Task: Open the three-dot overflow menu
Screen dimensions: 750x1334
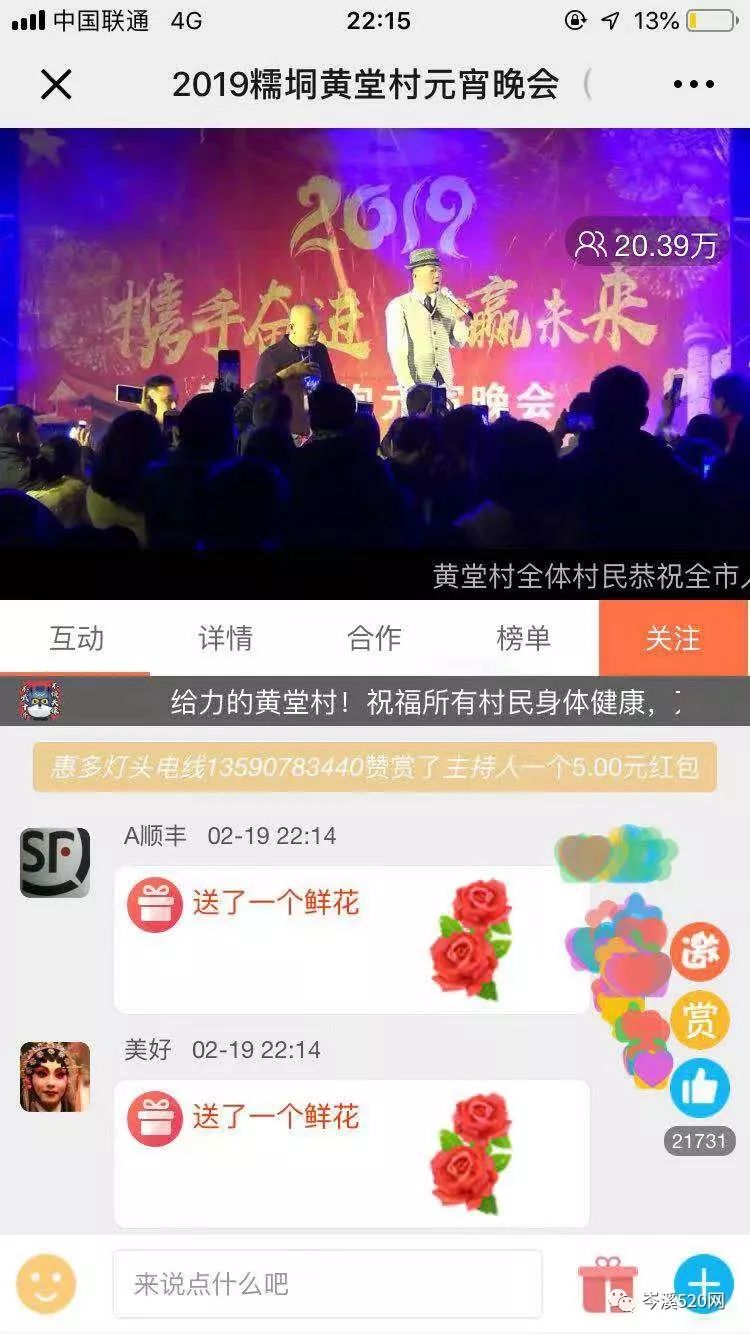Action: pos(693,85)
